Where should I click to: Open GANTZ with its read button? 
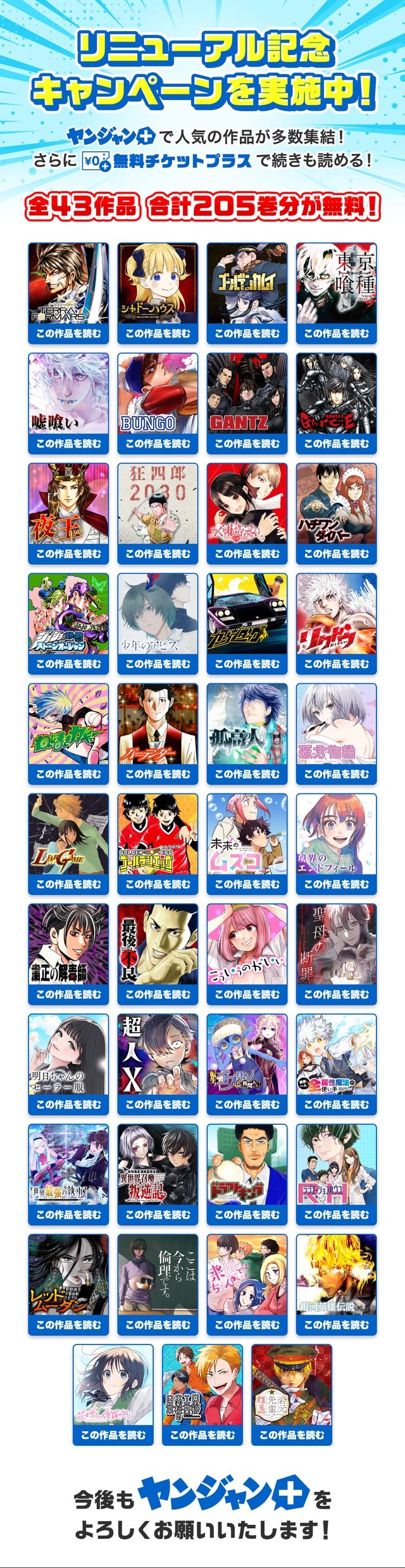pos(247,444)
